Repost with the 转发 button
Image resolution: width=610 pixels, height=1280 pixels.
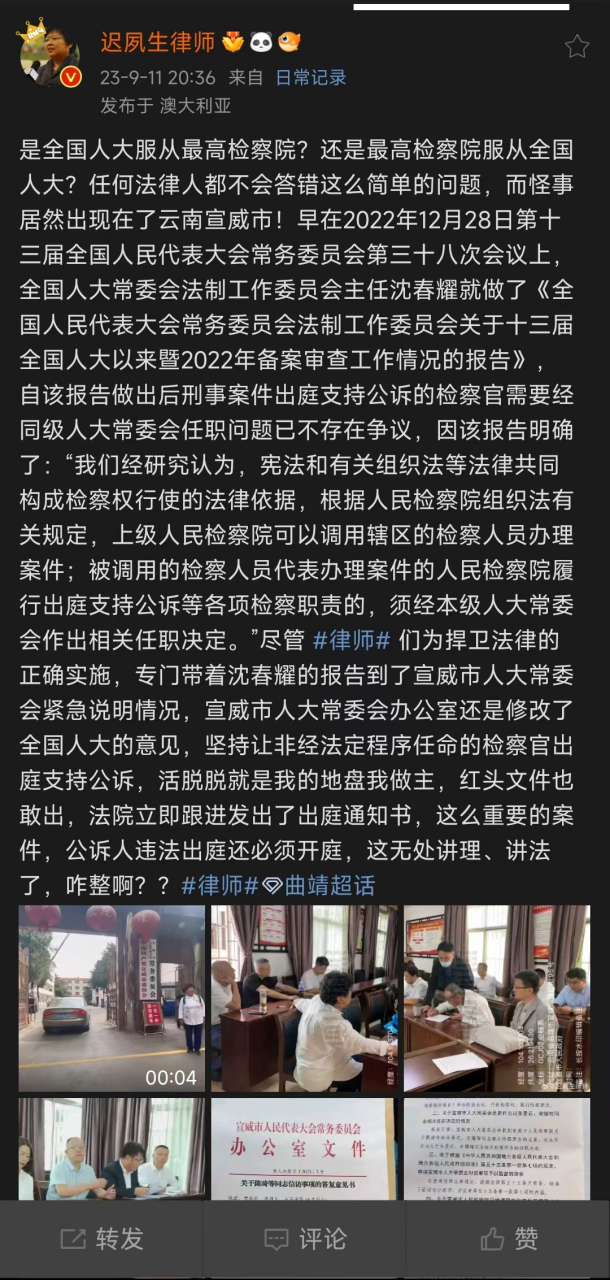point(101,1239)
